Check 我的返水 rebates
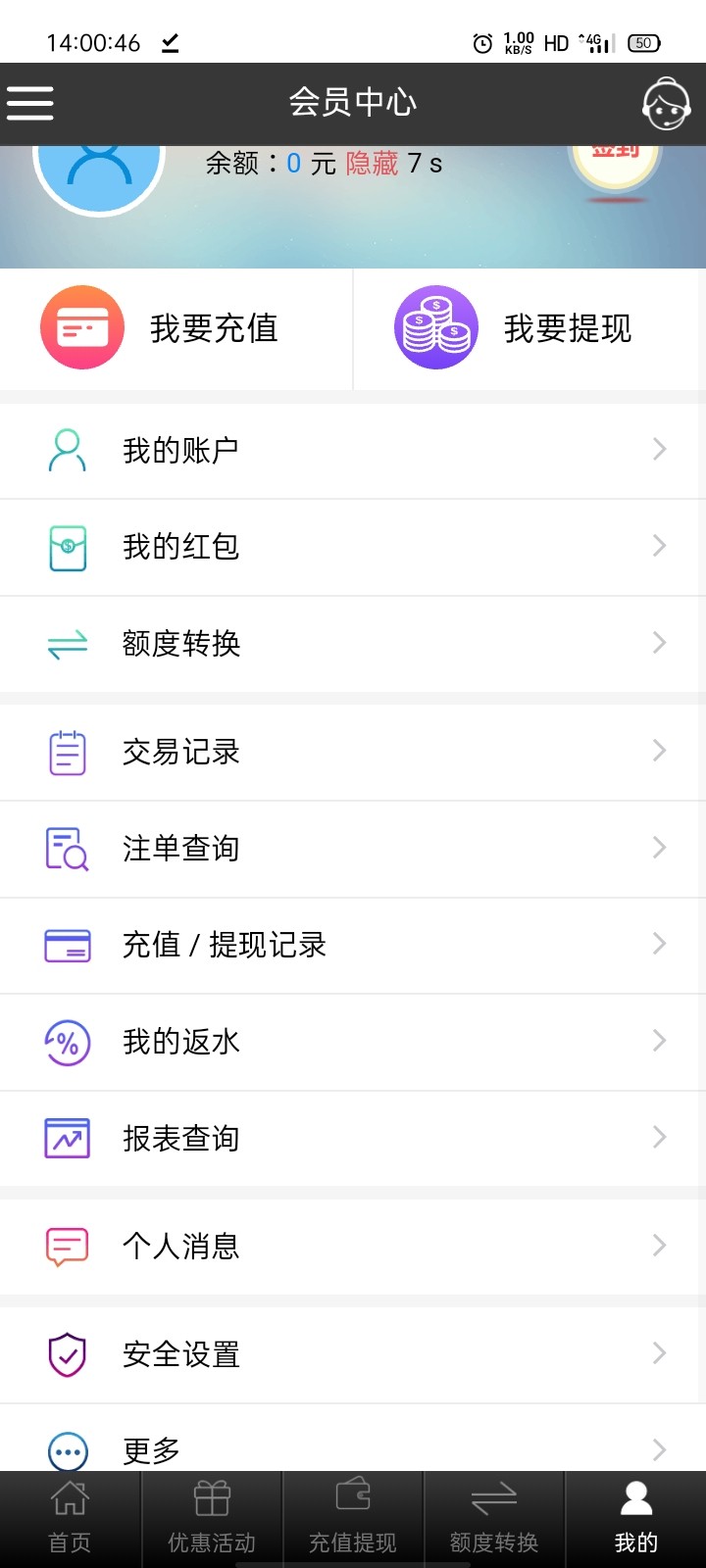Screen dimensions: 706x1568 pos(353,1042)
